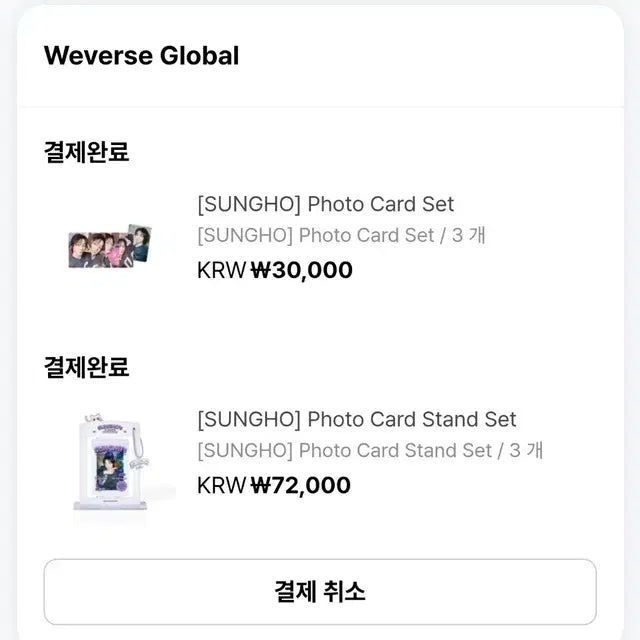
Task: Open the [SUNGHO] Photo Card Set item
Action: (326, 205)
